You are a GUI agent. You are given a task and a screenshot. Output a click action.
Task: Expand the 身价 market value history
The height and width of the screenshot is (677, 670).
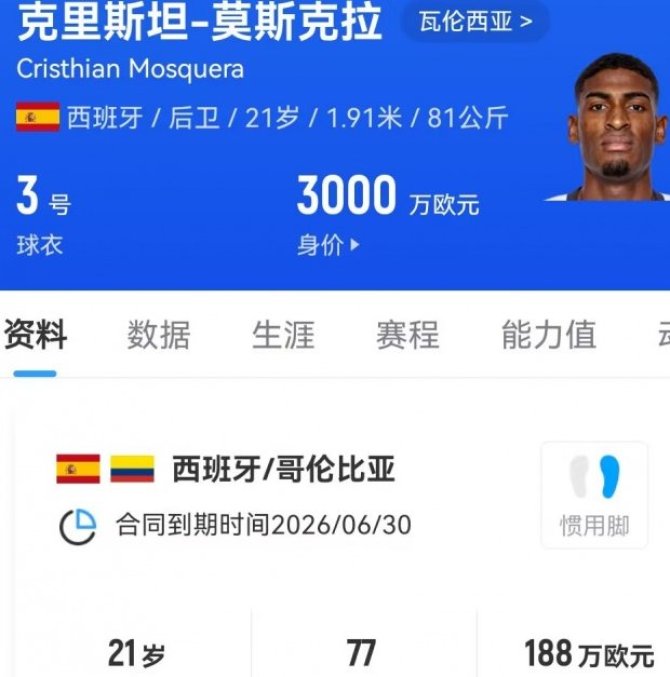click(328, 245)
